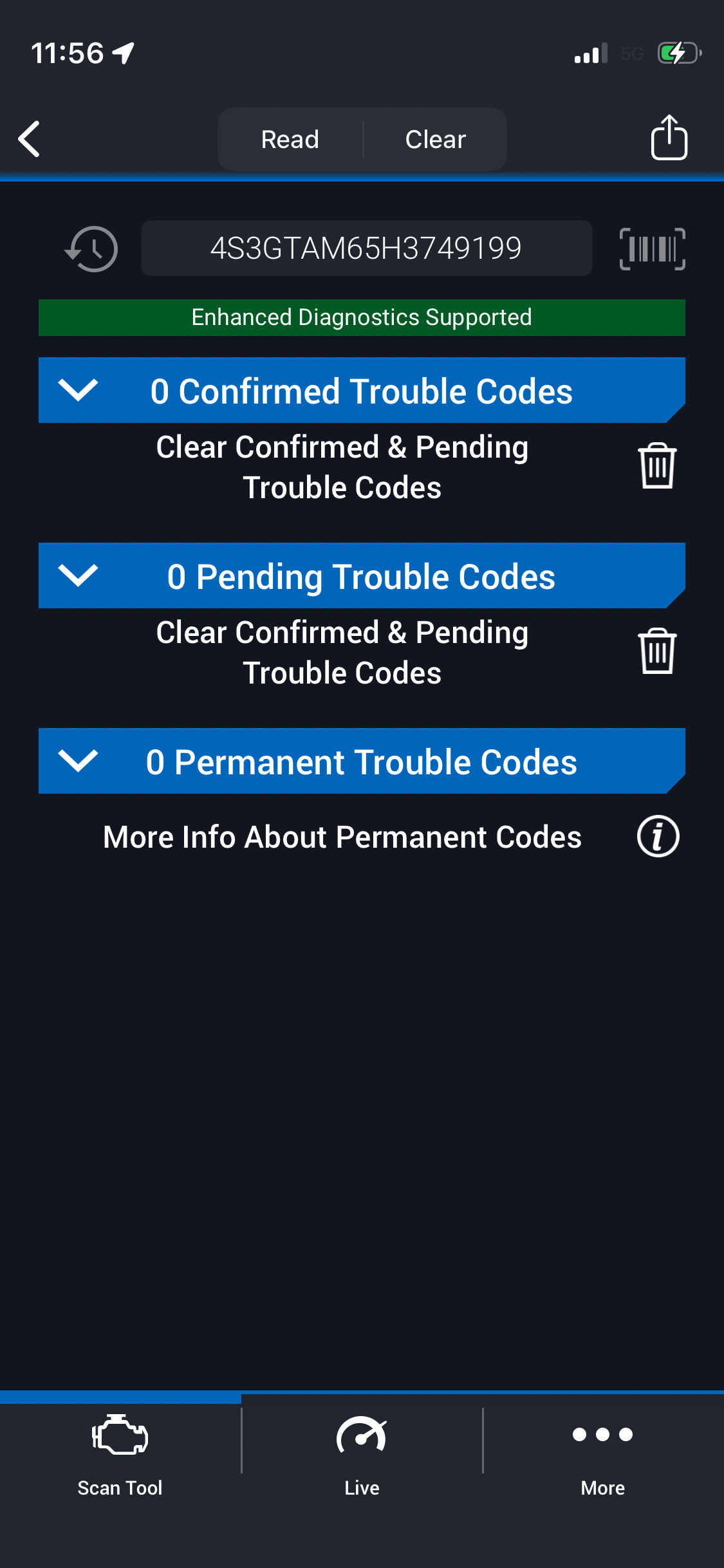Viewport: 724px width, 1568px height.
Task: Tap trash icon under Confirmed Trouble Codes
Action: coord(656,466)
